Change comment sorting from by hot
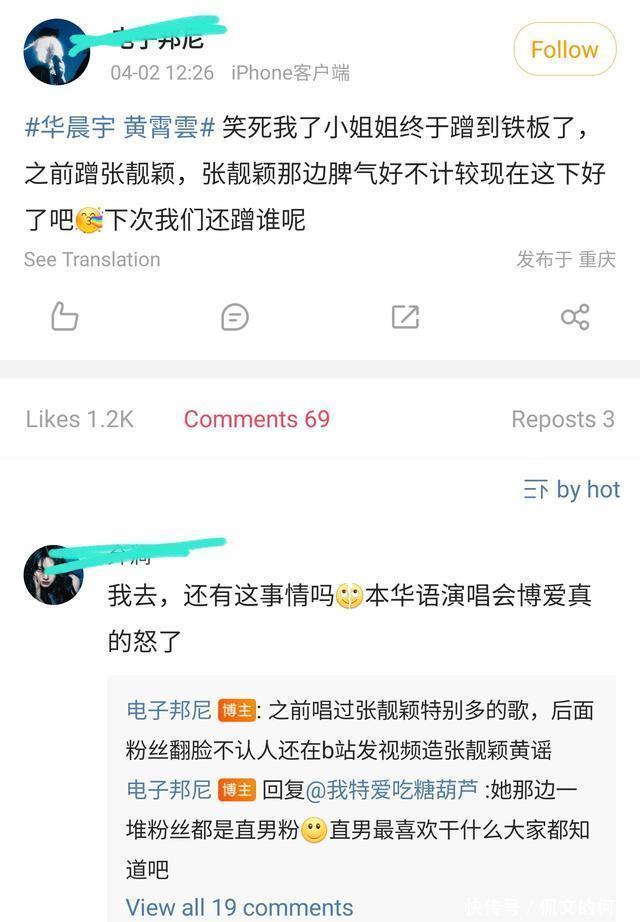The height and width of the screenshot is (922, 640). tap(572, 489)
